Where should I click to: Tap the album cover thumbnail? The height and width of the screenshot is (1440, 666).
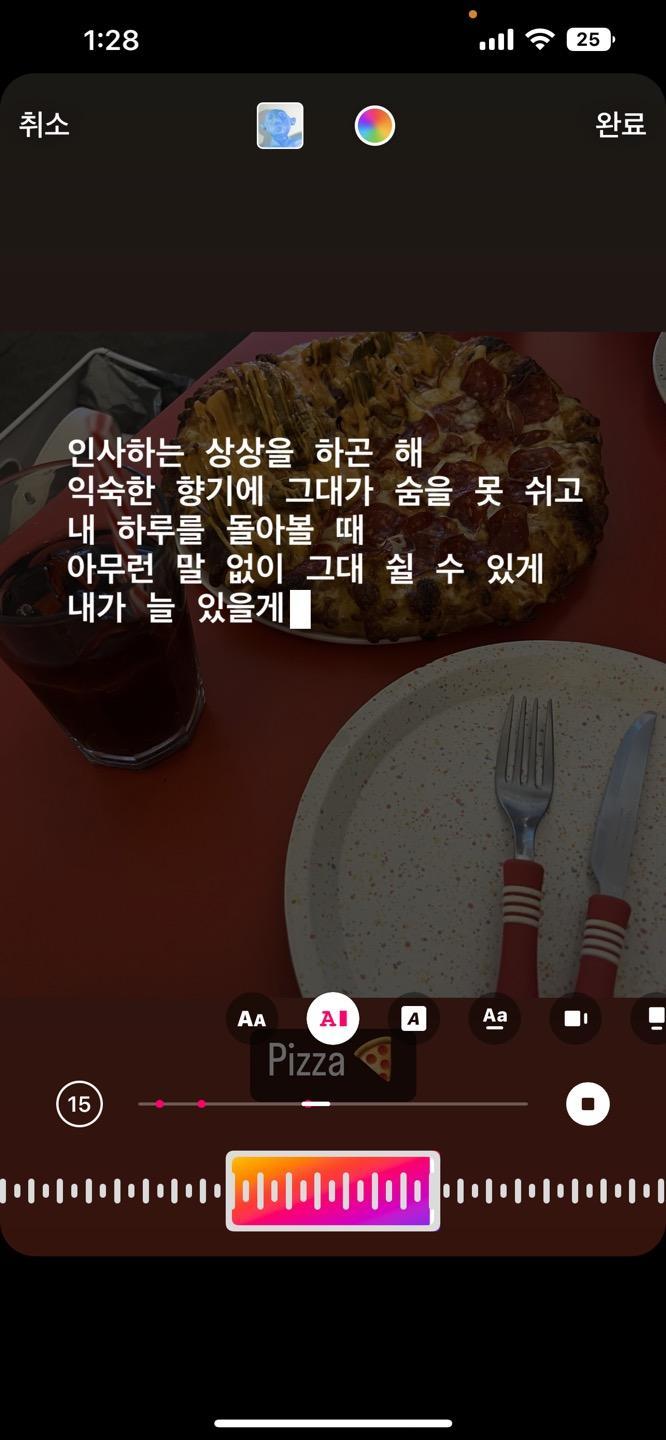point(280,126)
